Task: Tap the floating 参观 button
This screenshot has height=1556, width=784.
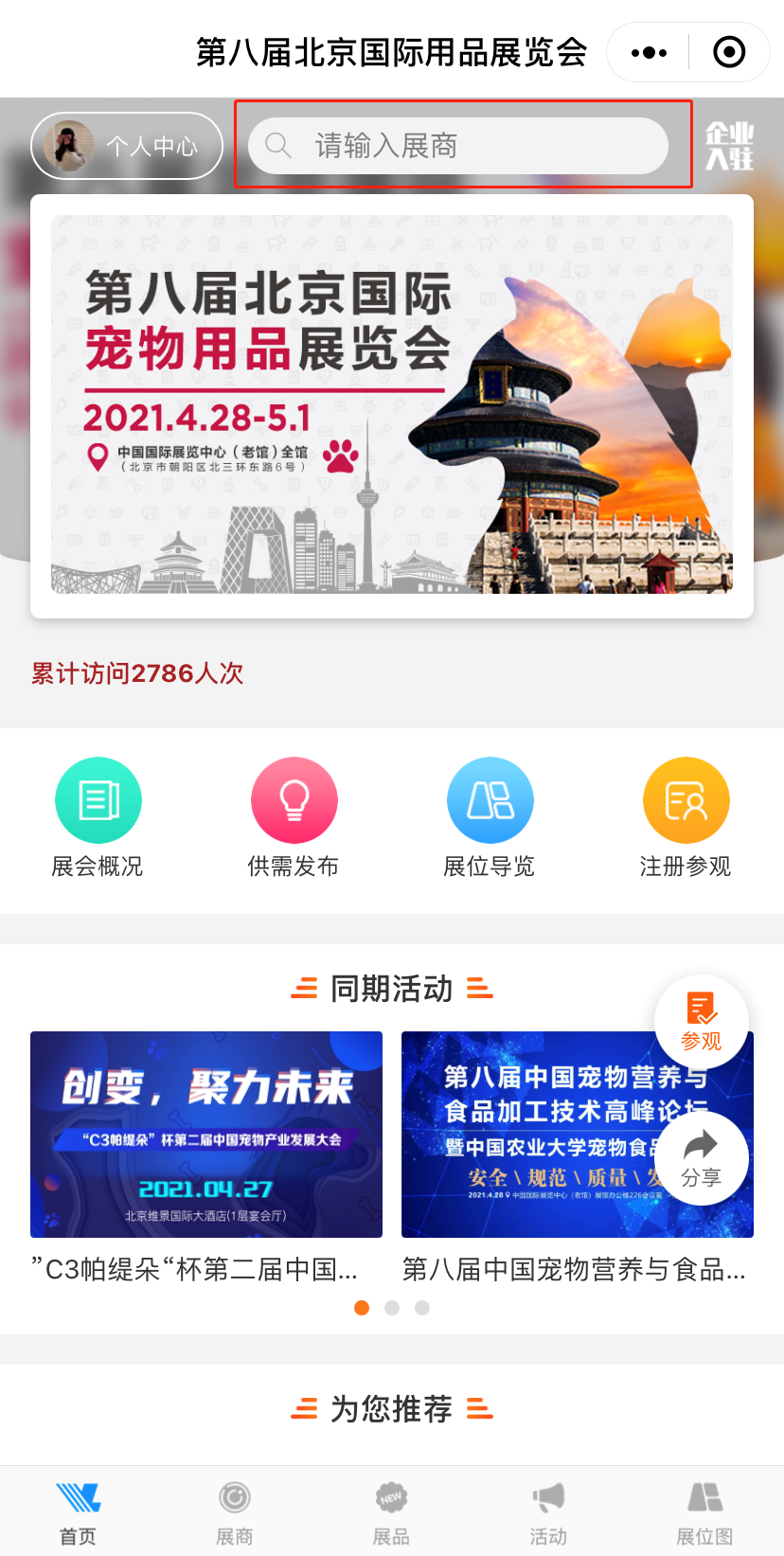Action: point(701,1020)
